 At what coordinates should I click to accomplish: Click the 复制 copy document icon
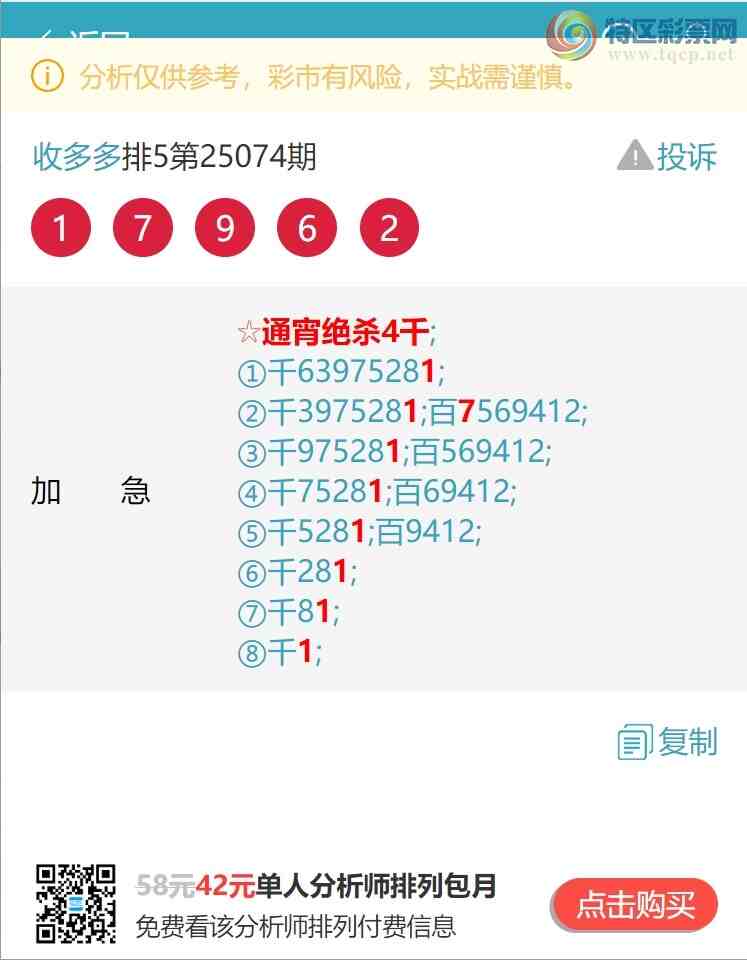(634, 742)
